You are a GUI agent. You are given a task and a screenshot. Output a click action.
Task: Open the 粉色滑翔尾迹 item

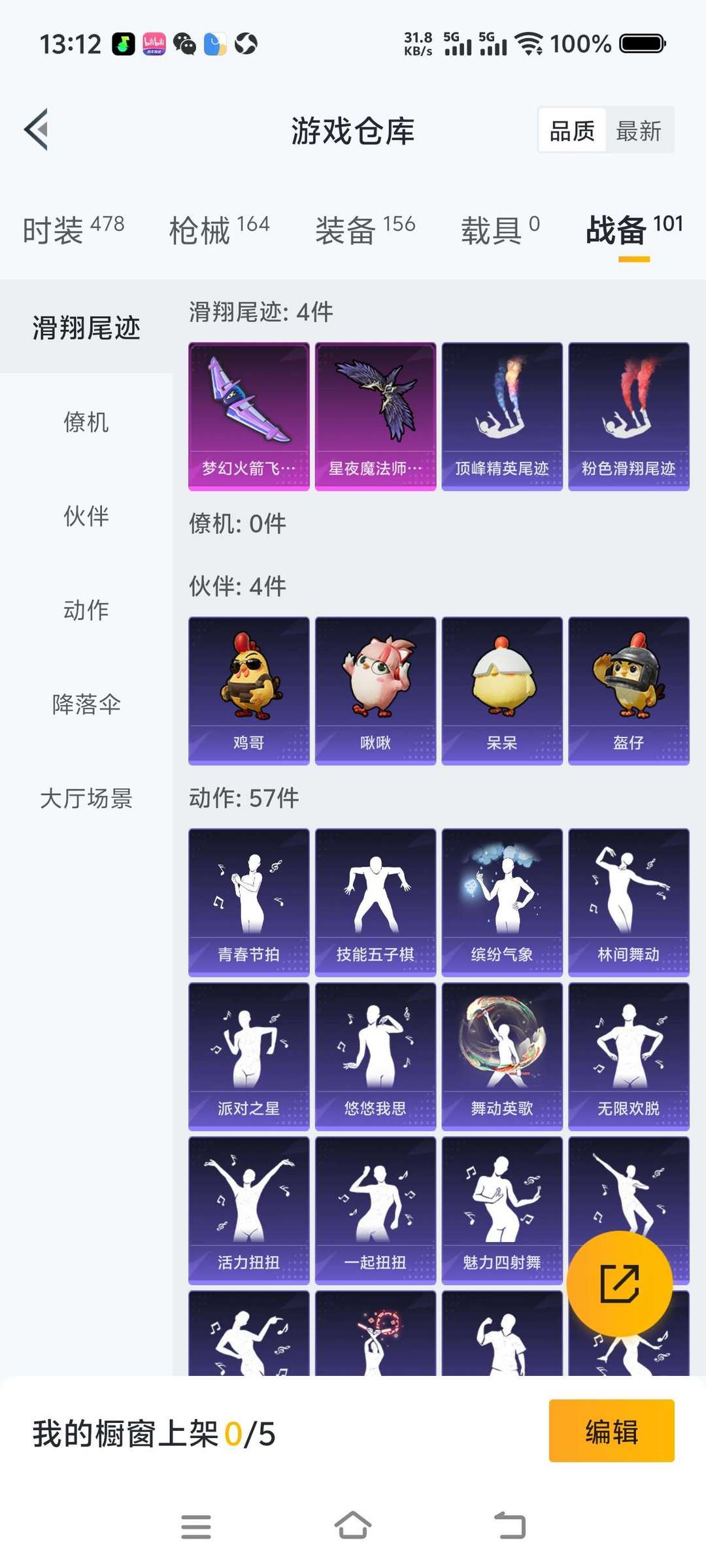[x=629, y=416]
